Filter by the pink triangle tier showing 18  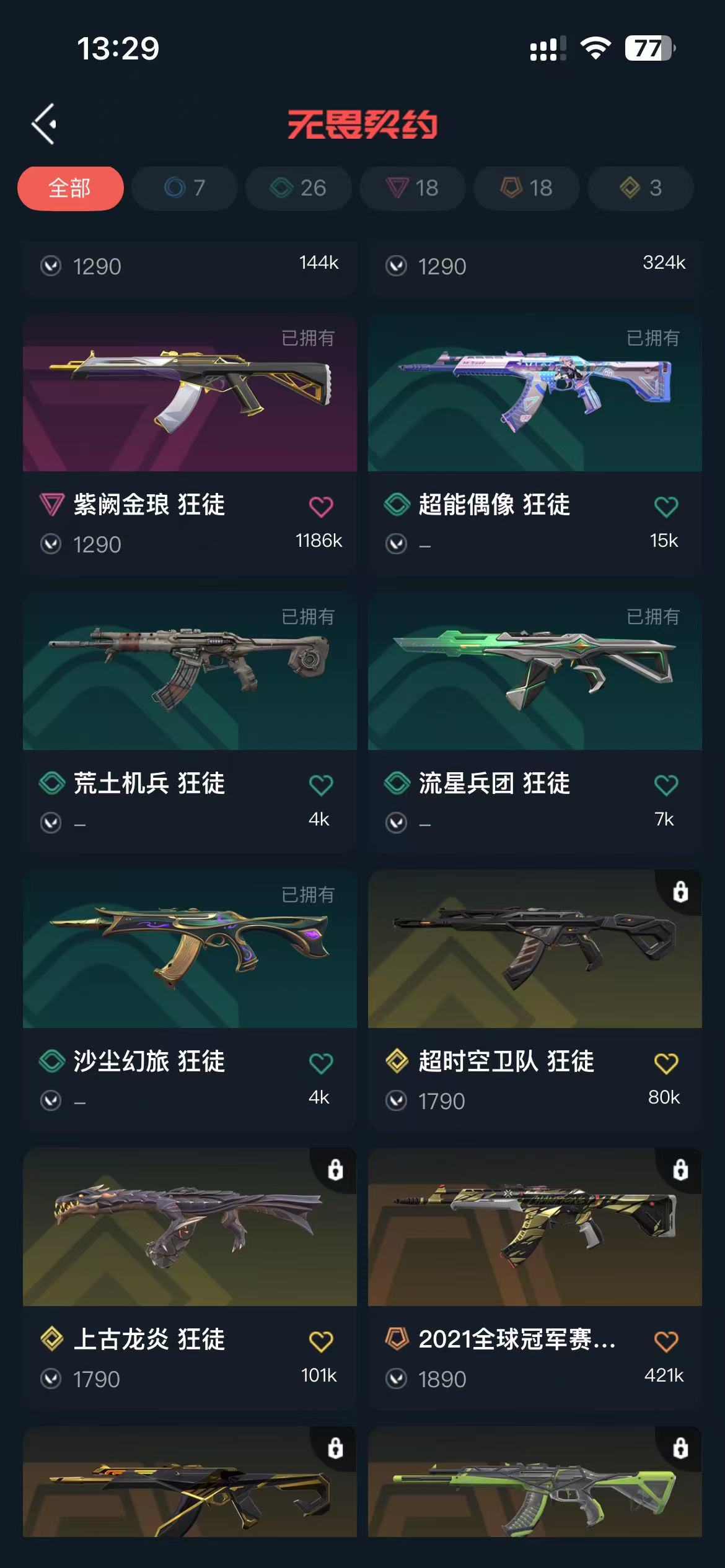412,188
